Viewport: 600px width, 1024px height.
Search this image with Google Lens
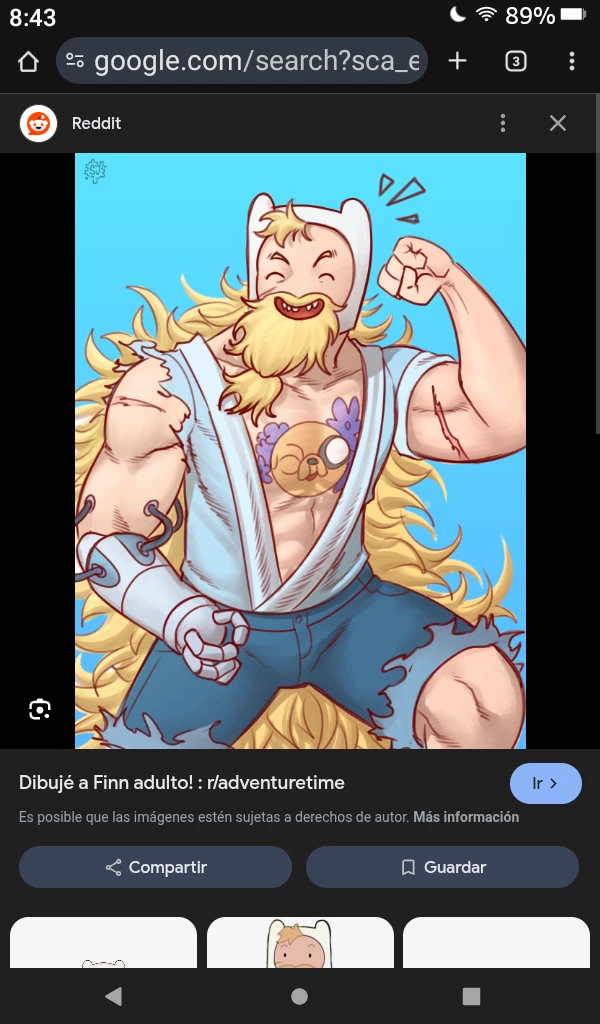[x=39, y=709]
